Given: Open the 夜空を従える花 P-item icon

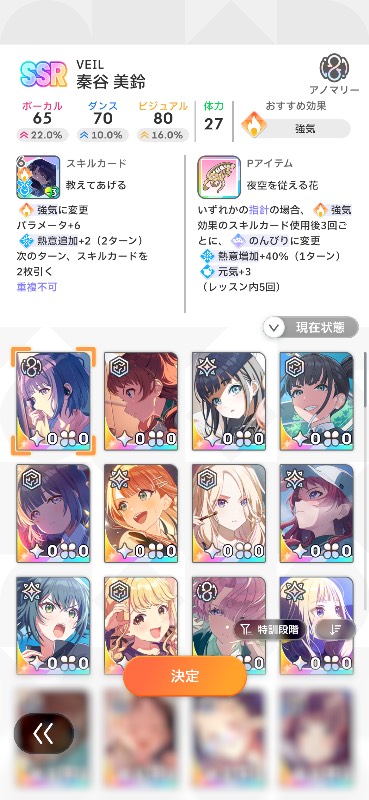Looking at the screenshot, I should point(219,177).
